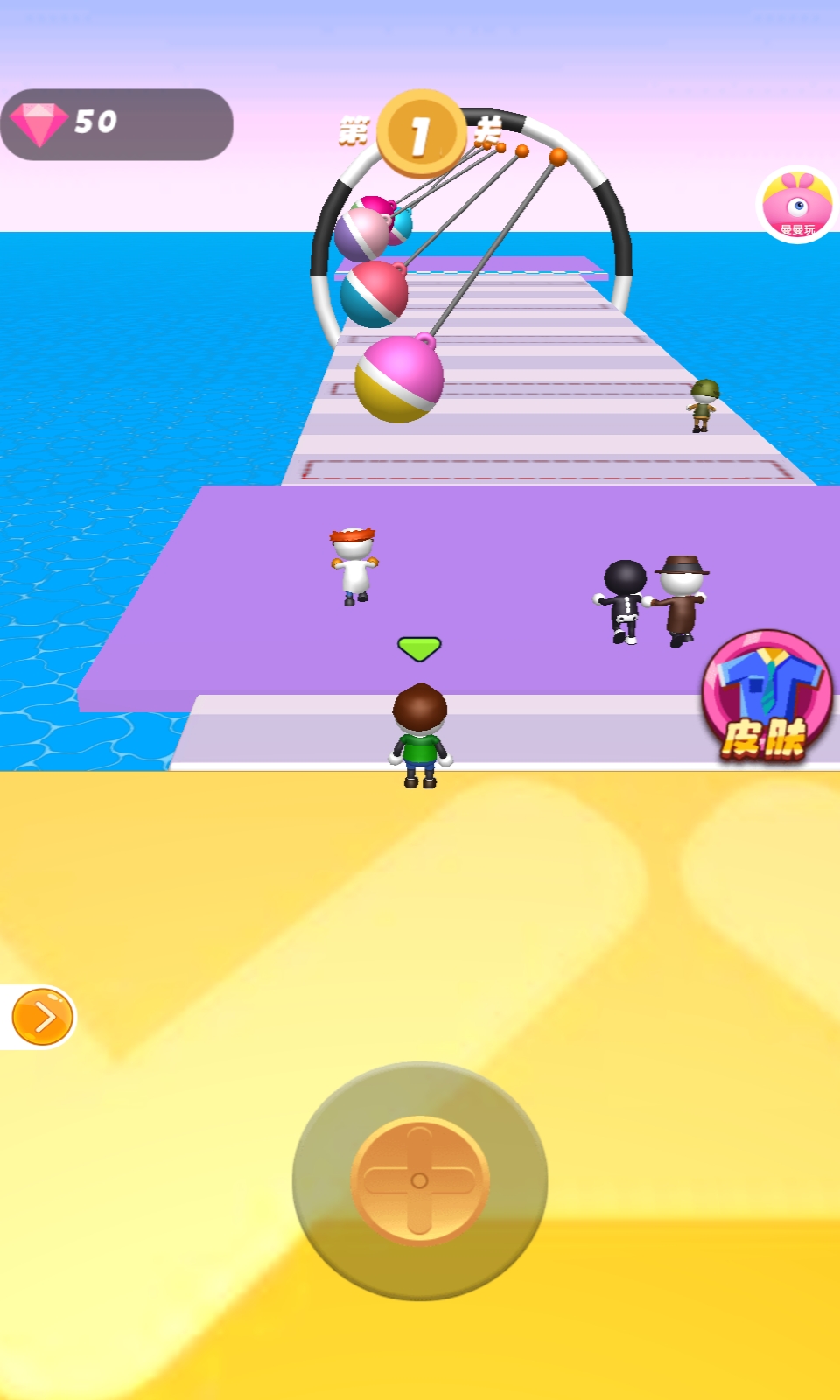This screenshot has height=1400, width=840.
Task: Tap the virtual joystick control
Action: tap(420, 1180)
